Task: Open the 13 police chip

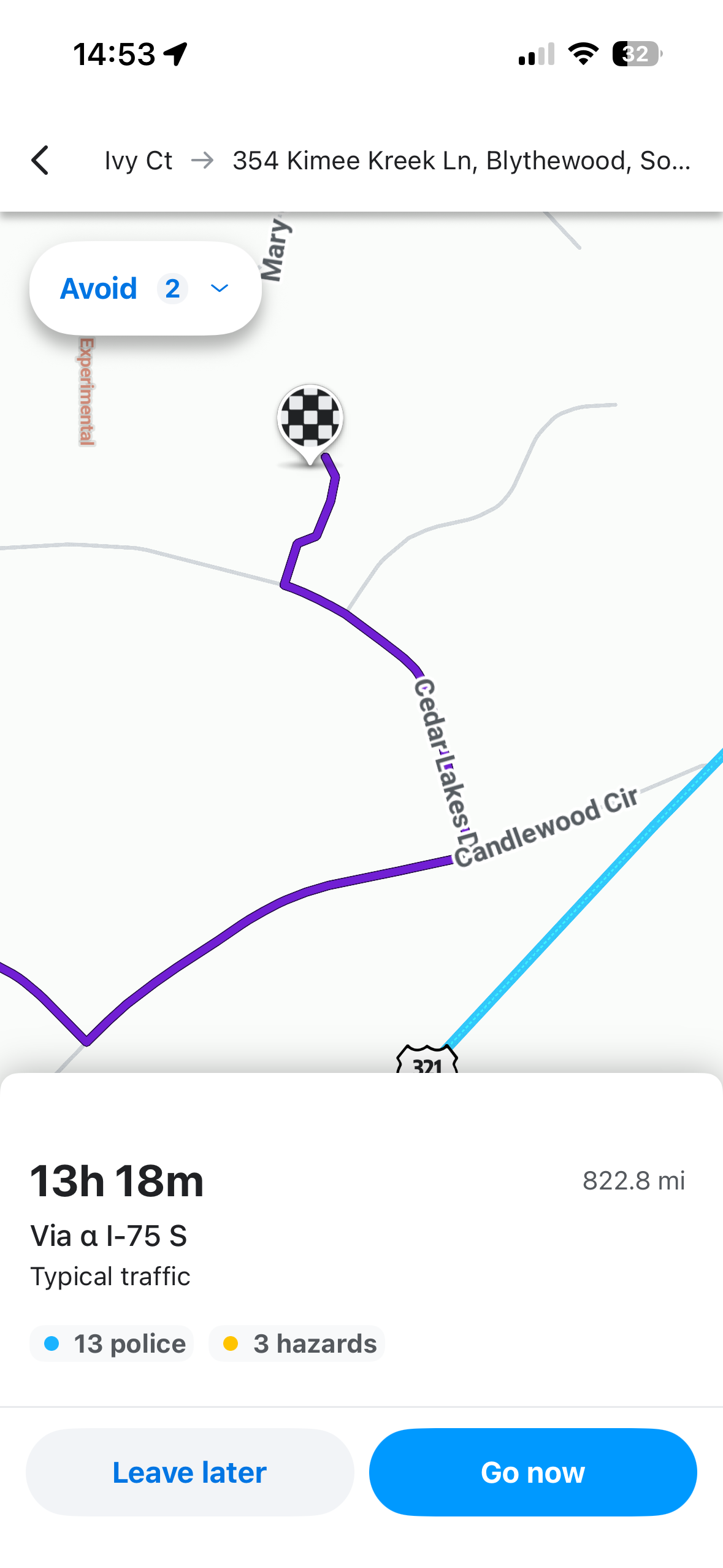Action: (x=112, y=1343)
